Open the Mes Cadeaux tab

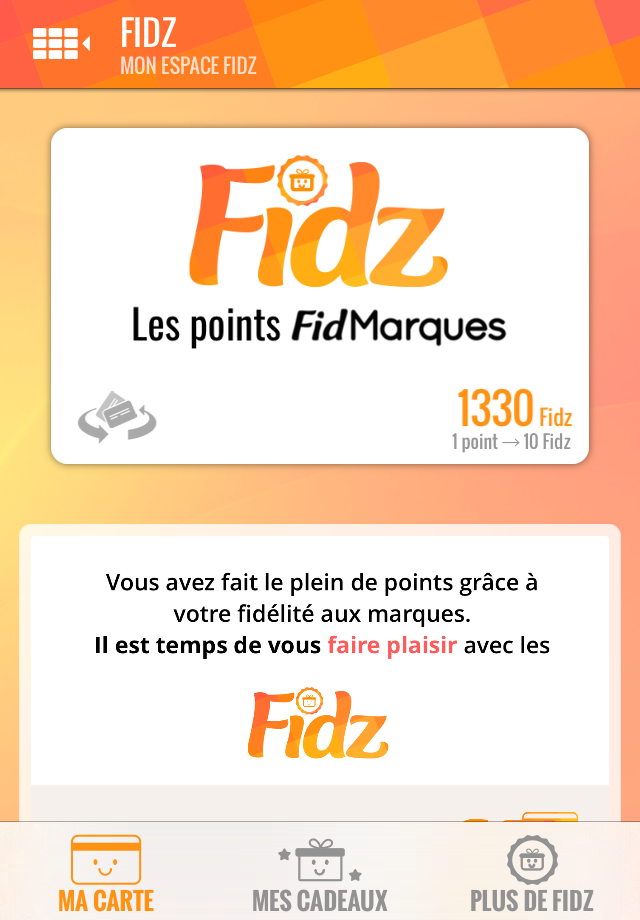(319, 873)
